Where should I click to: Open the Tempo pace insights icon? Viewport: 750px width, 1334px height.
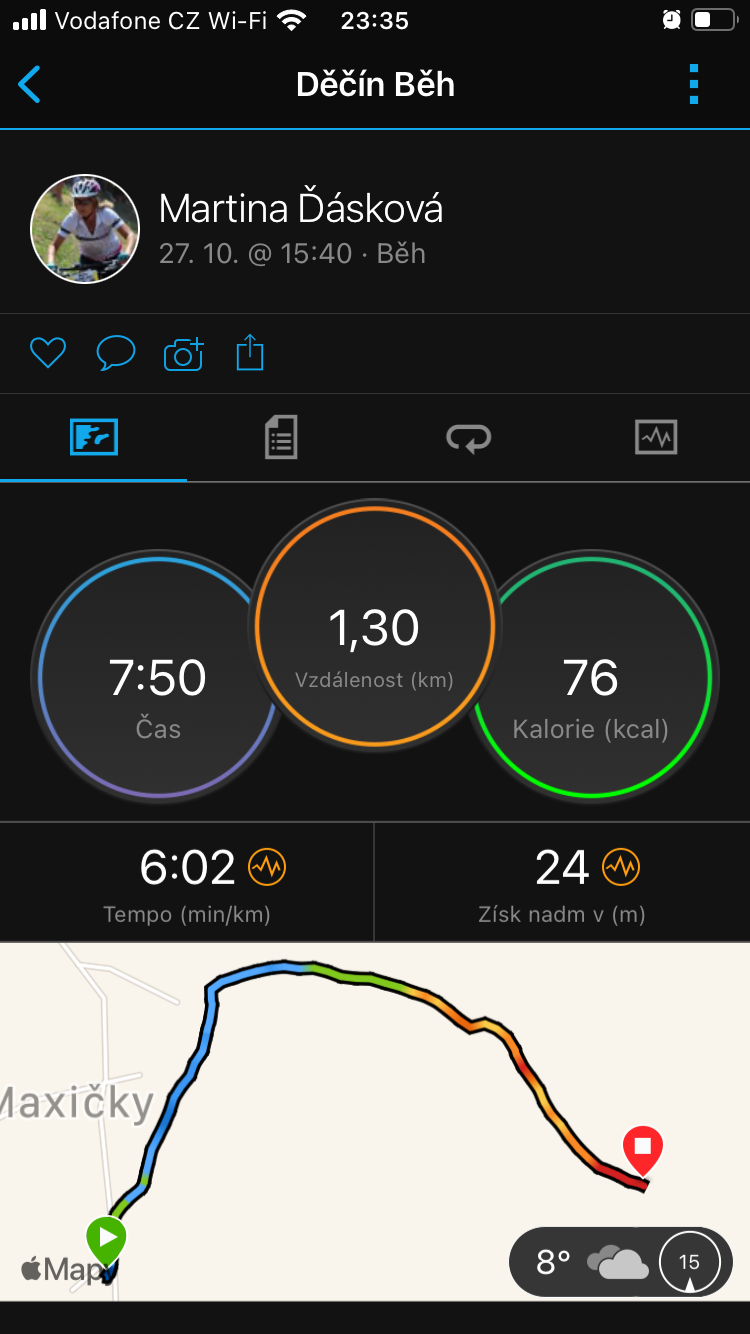267,867
